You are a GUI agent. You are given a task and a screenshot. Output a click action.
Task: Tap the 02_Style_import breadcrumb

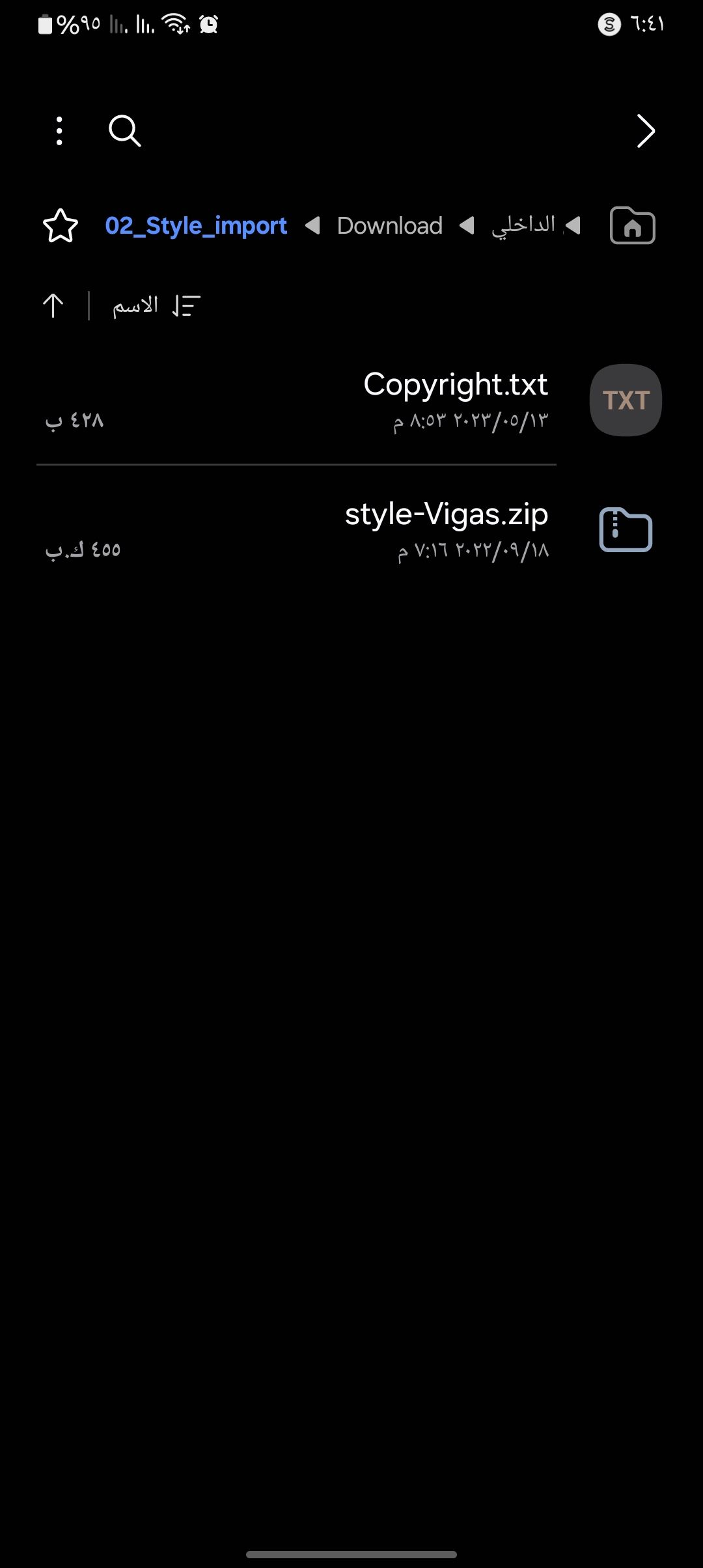tap(196, 226)
